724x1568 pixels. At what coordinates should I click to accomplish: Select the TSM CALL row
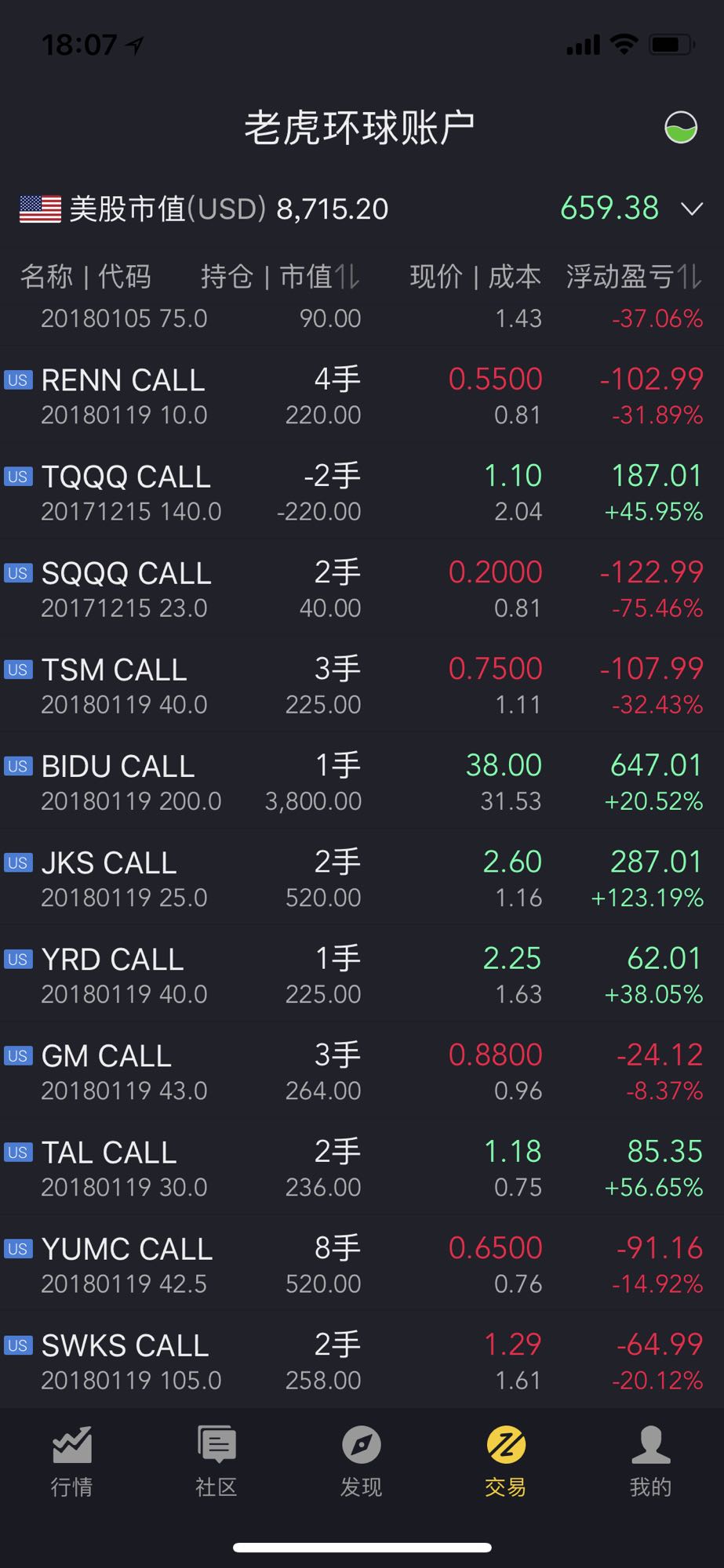point(362,686)
